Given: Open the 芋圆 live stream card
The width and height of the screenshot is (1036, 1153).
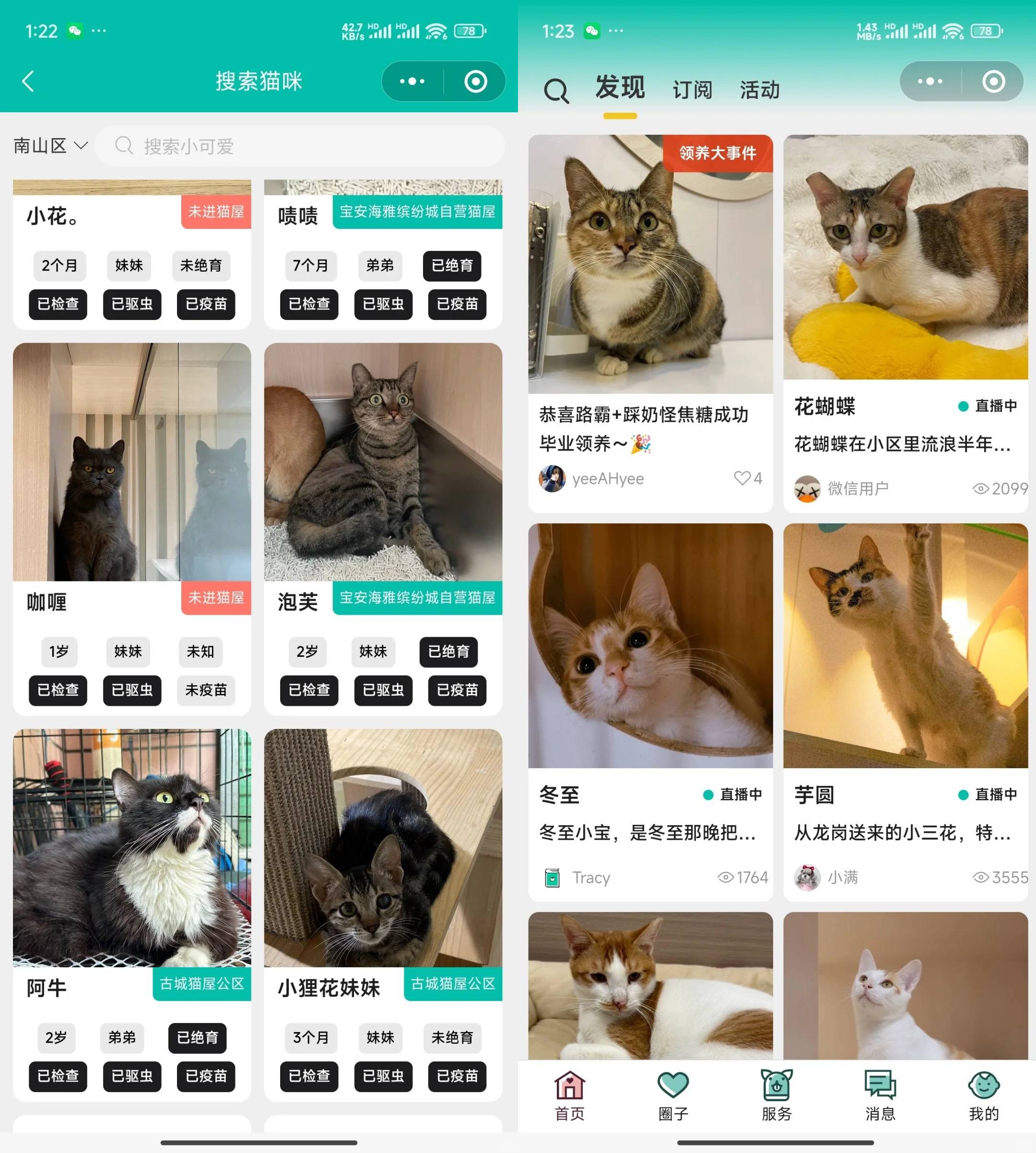Looking at the screenshot, I should [905, 646].
